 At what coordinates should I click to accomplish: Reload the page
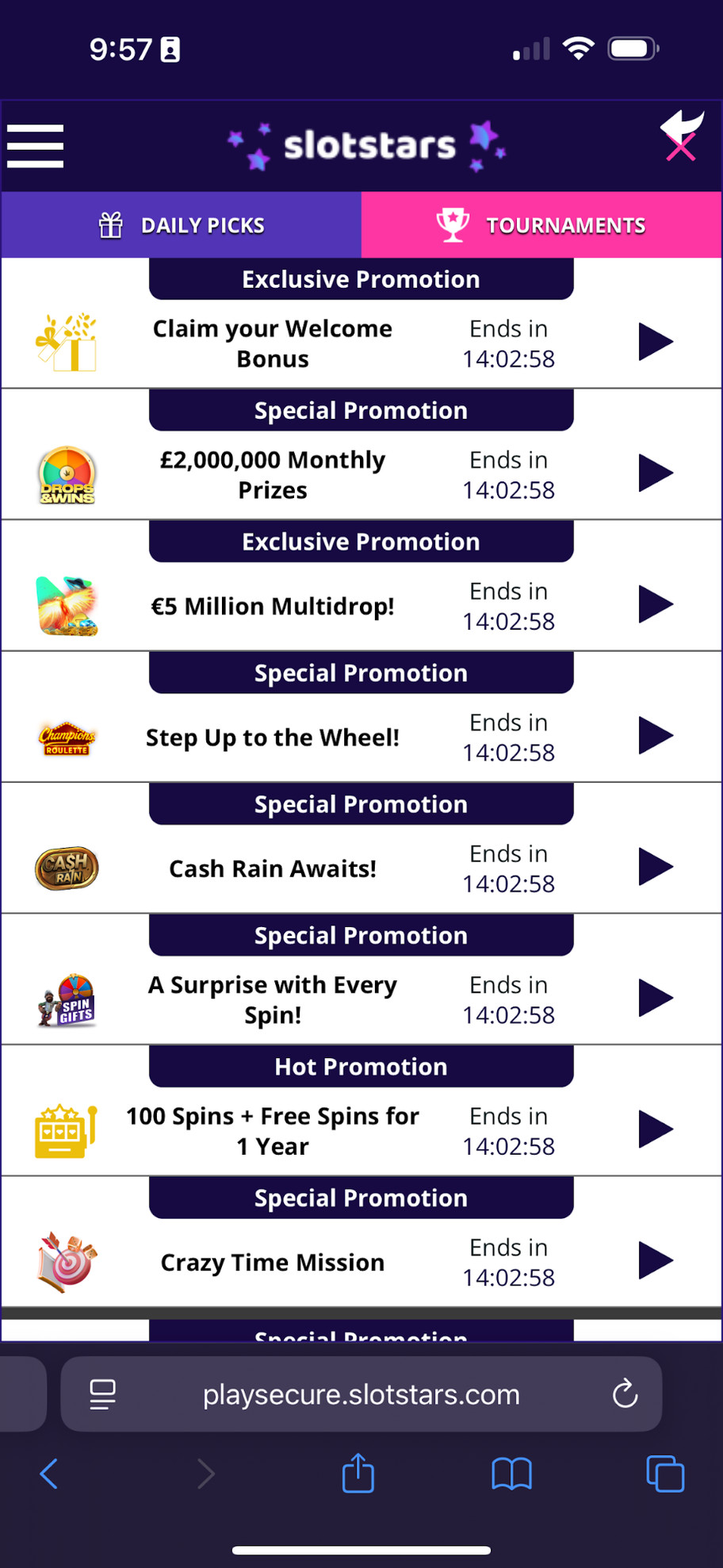point(625,1394)
